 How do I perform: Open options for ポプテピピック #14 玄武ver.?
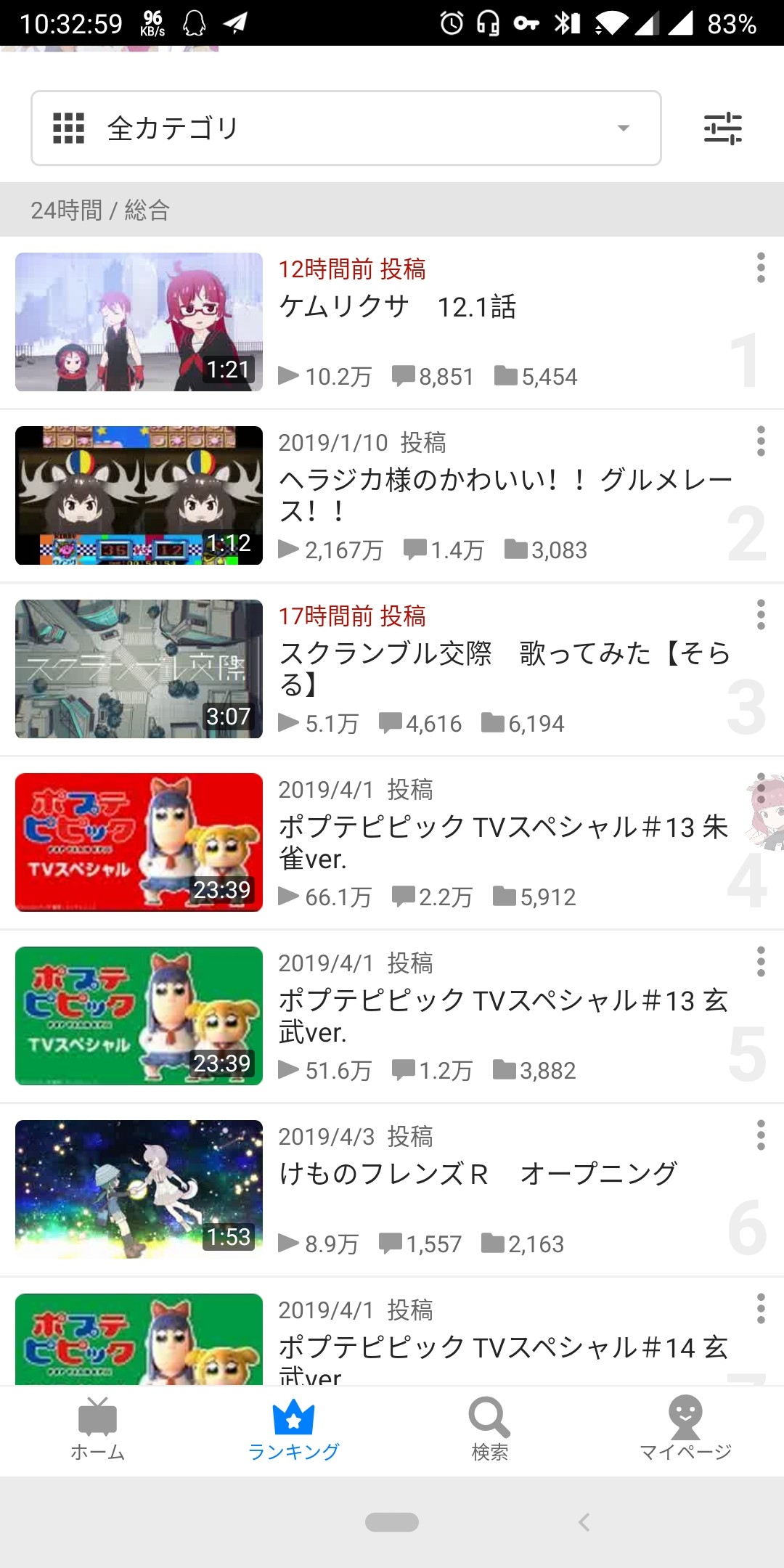pos(760,1309)
